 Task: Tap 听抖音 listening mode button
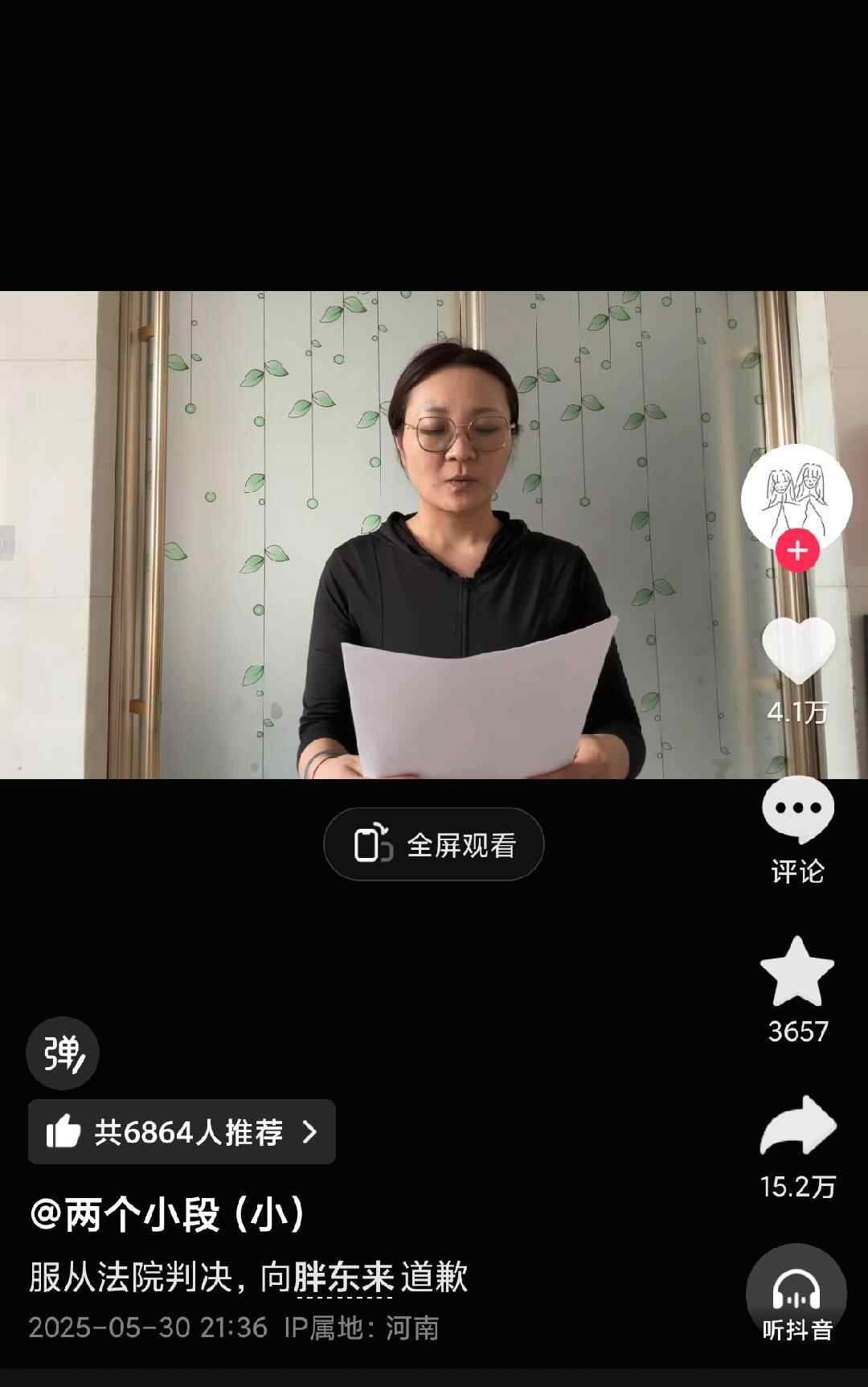pyautogui.click(x=796, y=1296)
